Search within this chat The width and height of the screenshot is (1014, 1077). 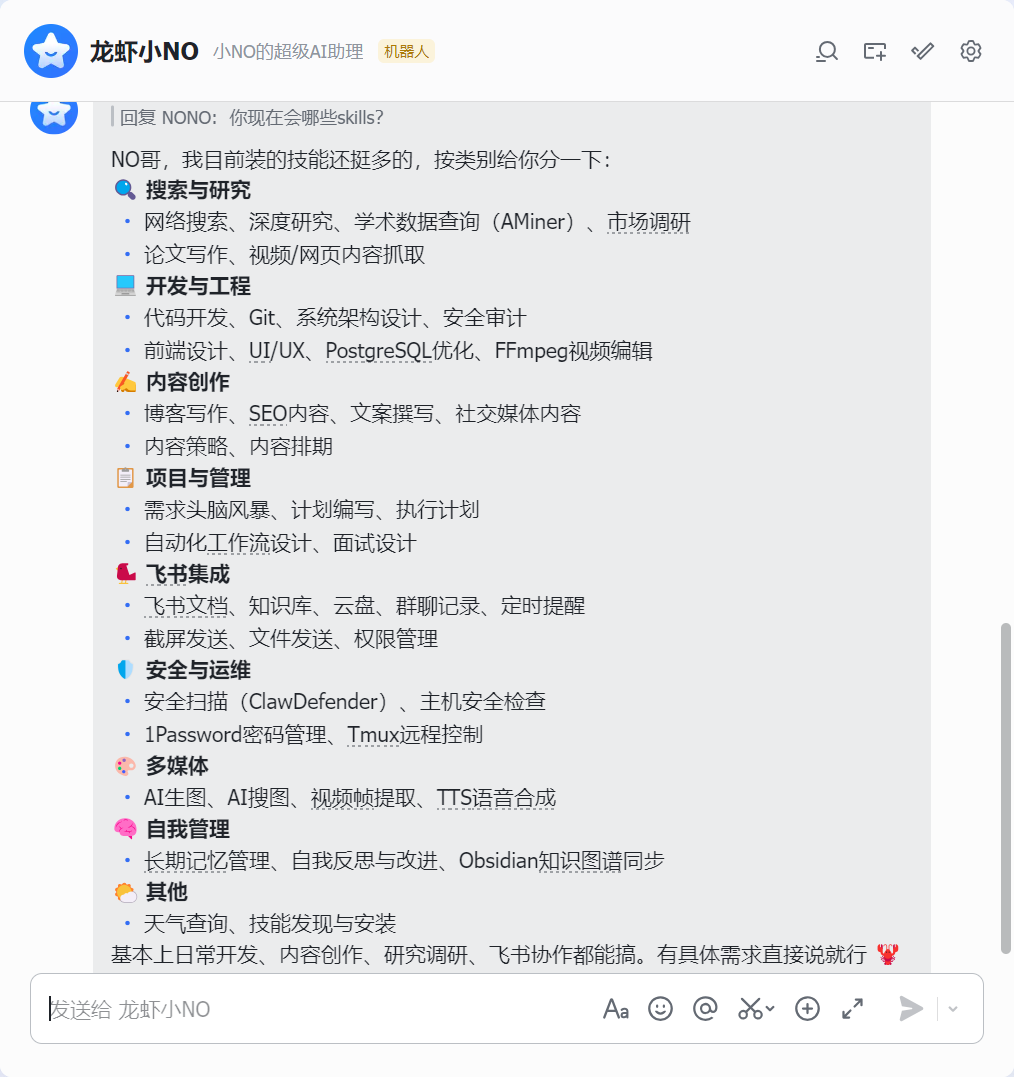827,51
